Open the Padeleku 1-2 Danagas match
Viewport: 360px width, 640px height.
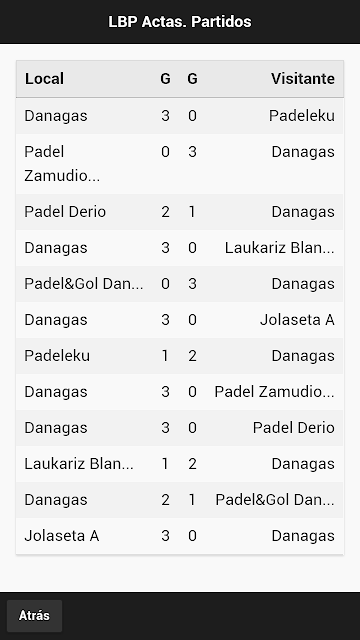pyautogui.click(x=180, y=356)
